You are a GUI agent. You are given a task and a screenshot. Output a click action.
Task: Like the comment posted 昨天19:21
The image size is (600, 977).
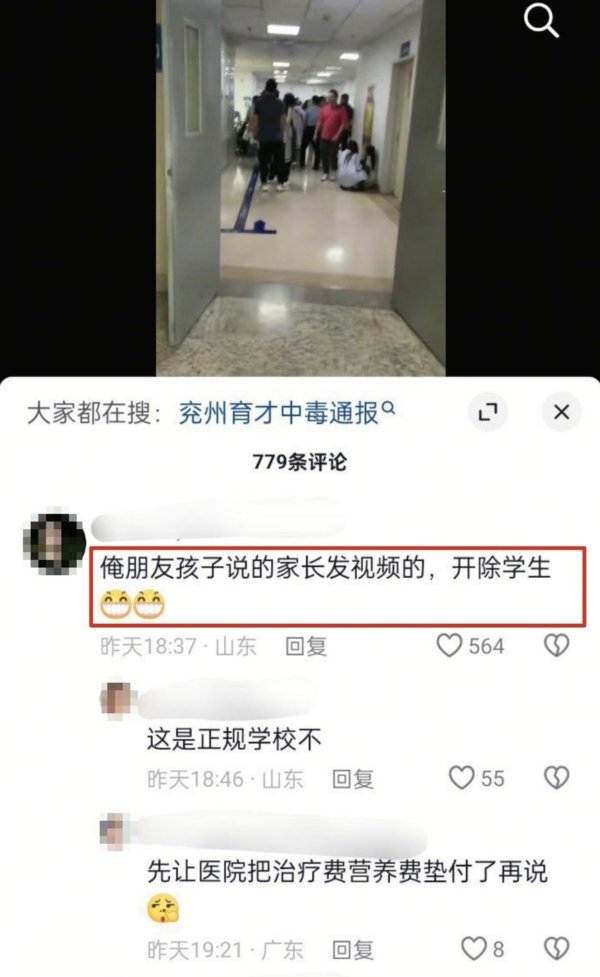tap(473, 948)
